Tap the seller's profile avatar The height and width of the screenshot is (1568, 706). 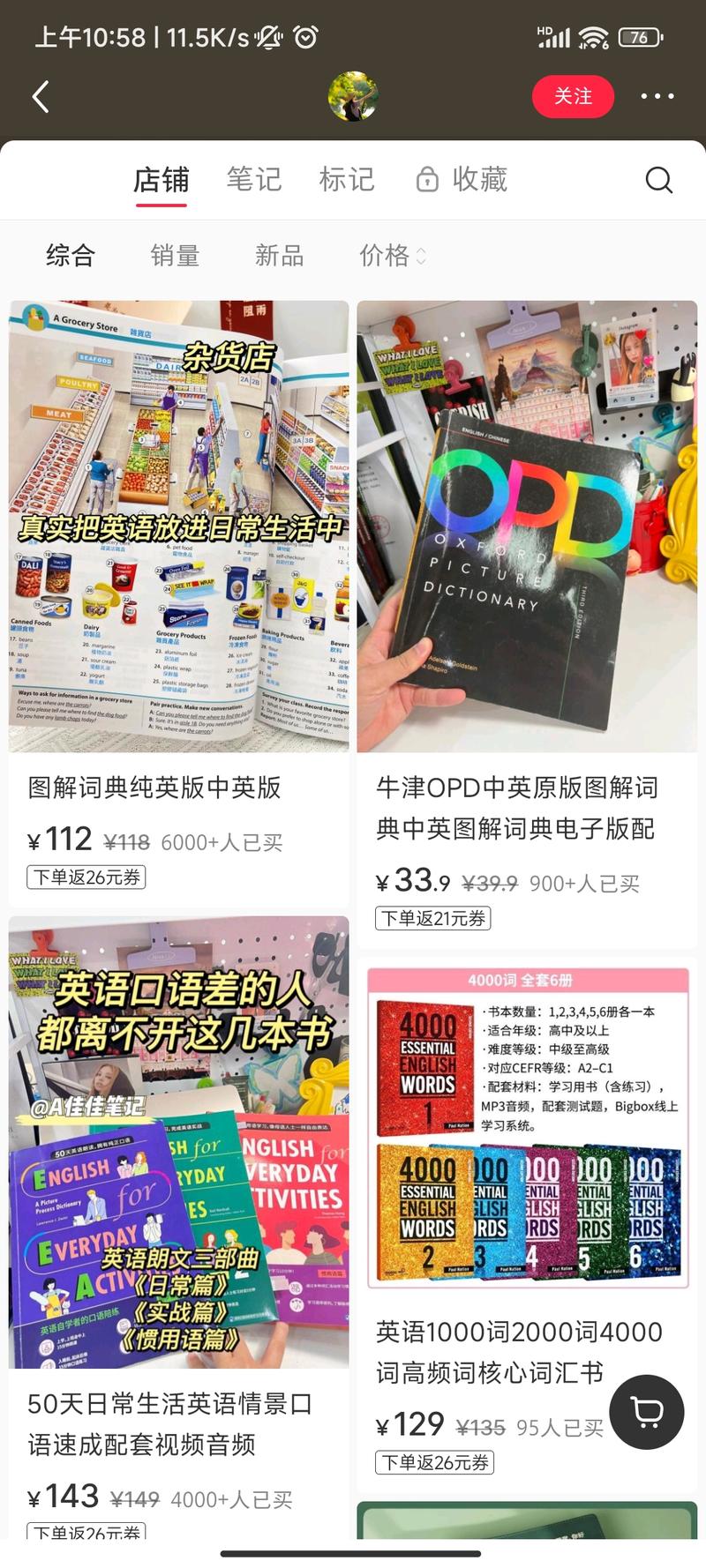(x=352, y=97)
